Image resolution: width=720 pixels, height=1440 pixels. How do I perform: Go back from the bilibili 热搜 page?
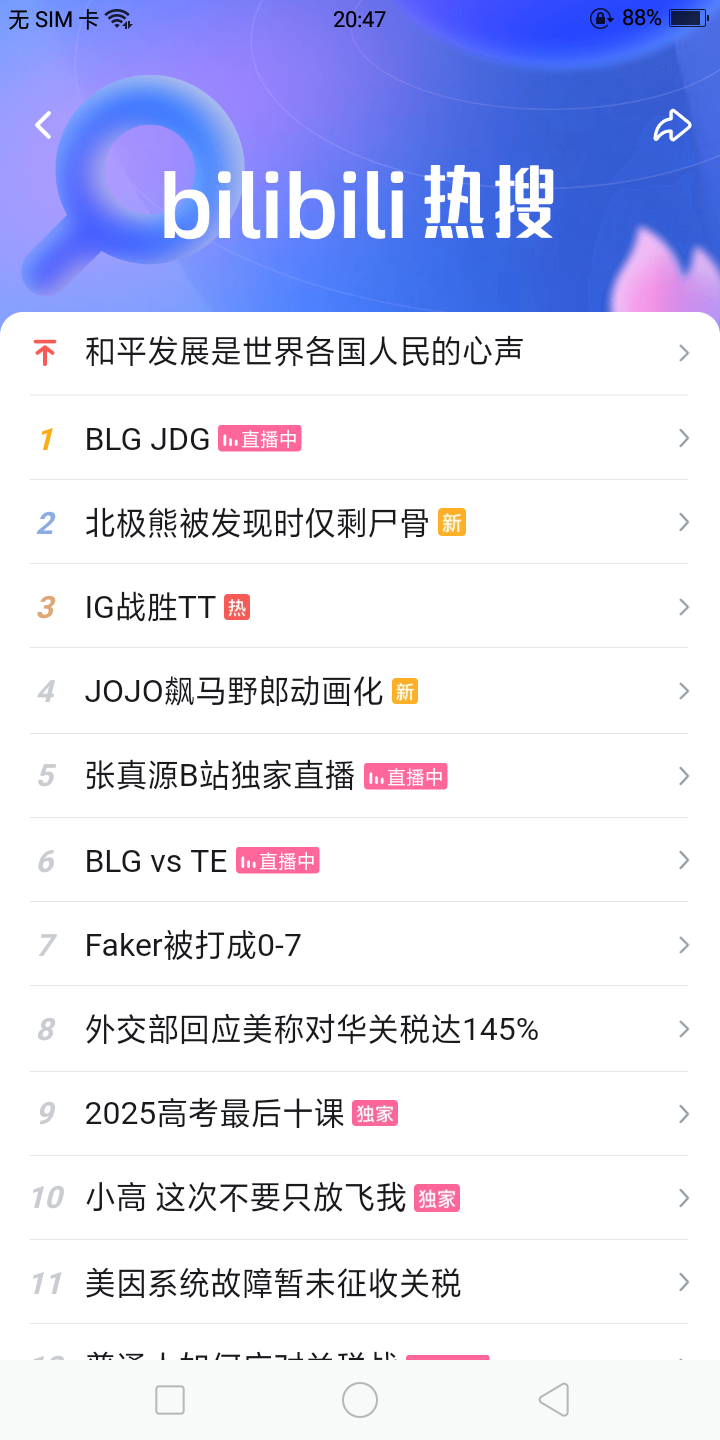click(x=43, y=125)
